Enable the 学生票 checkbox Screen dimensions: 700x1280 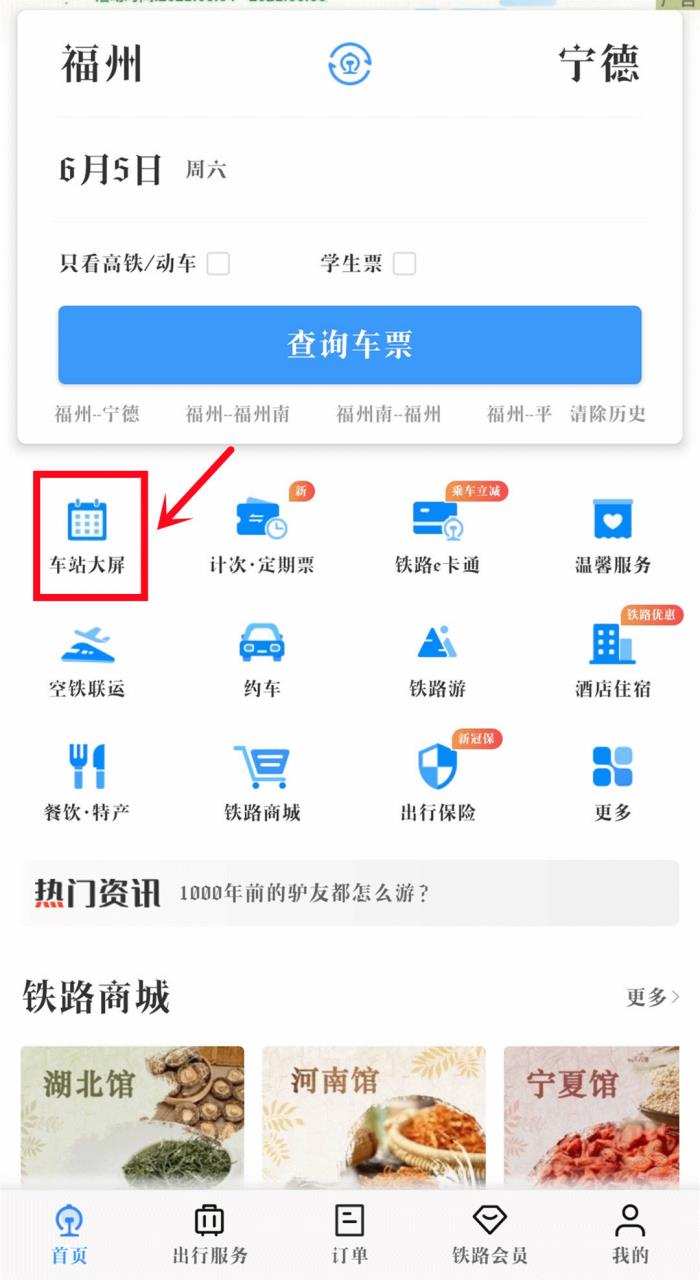pyautogui.click(x=404, y=264)
